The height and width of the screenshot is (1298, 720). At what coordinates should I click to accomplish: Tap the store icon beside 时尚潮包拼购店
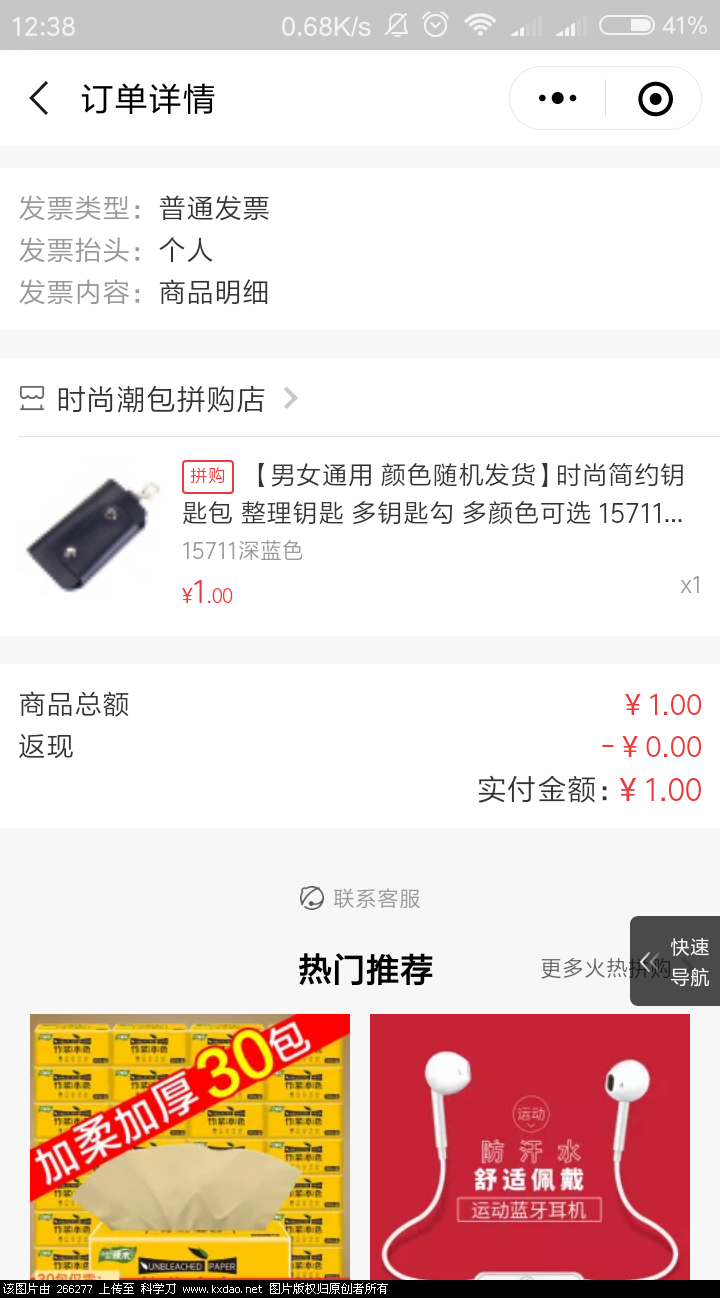(x=33, y=398)
